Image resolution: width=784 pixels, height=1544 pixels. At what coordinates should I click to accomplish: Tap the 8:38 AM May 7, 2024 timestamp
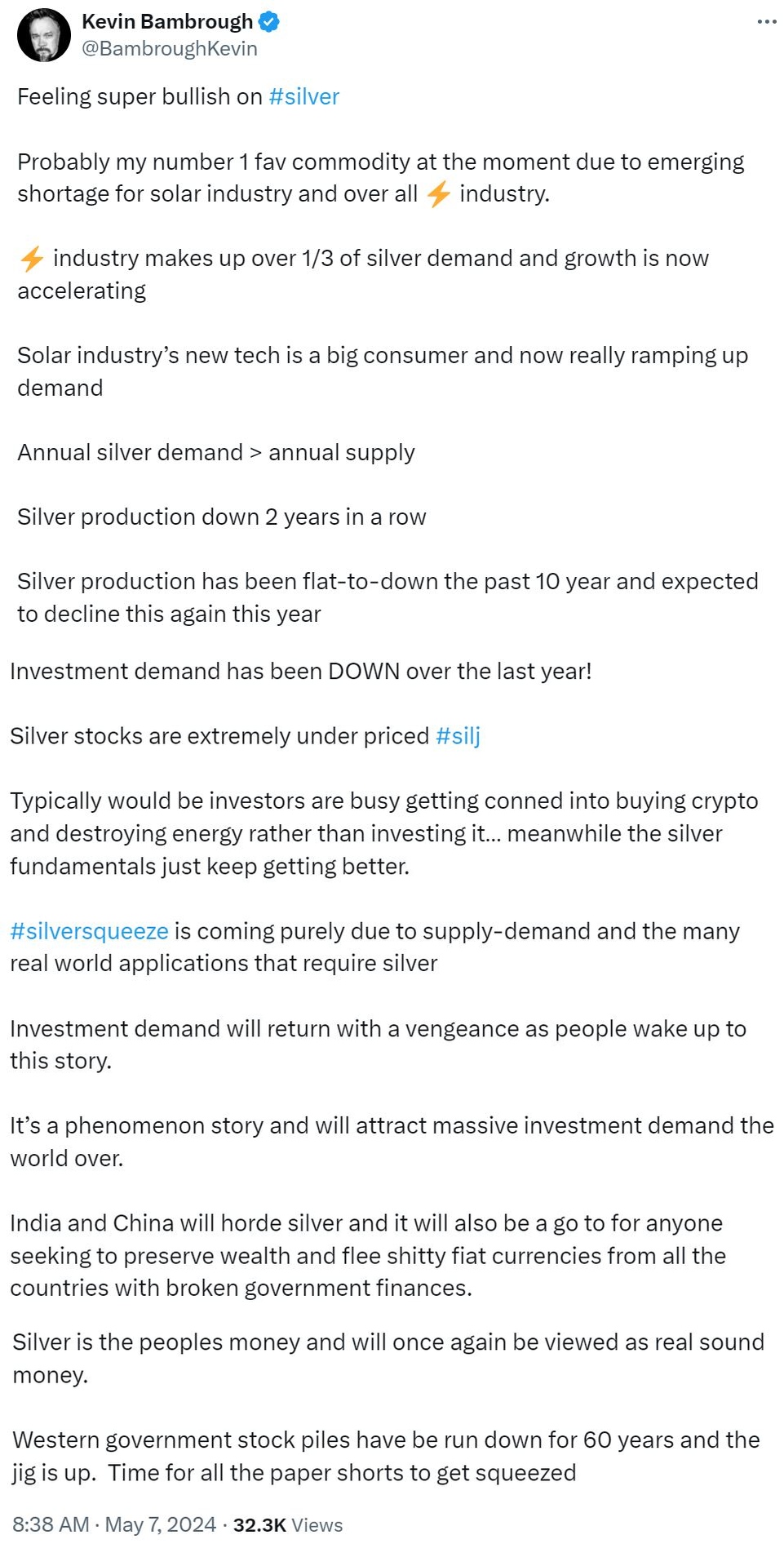114,1524
